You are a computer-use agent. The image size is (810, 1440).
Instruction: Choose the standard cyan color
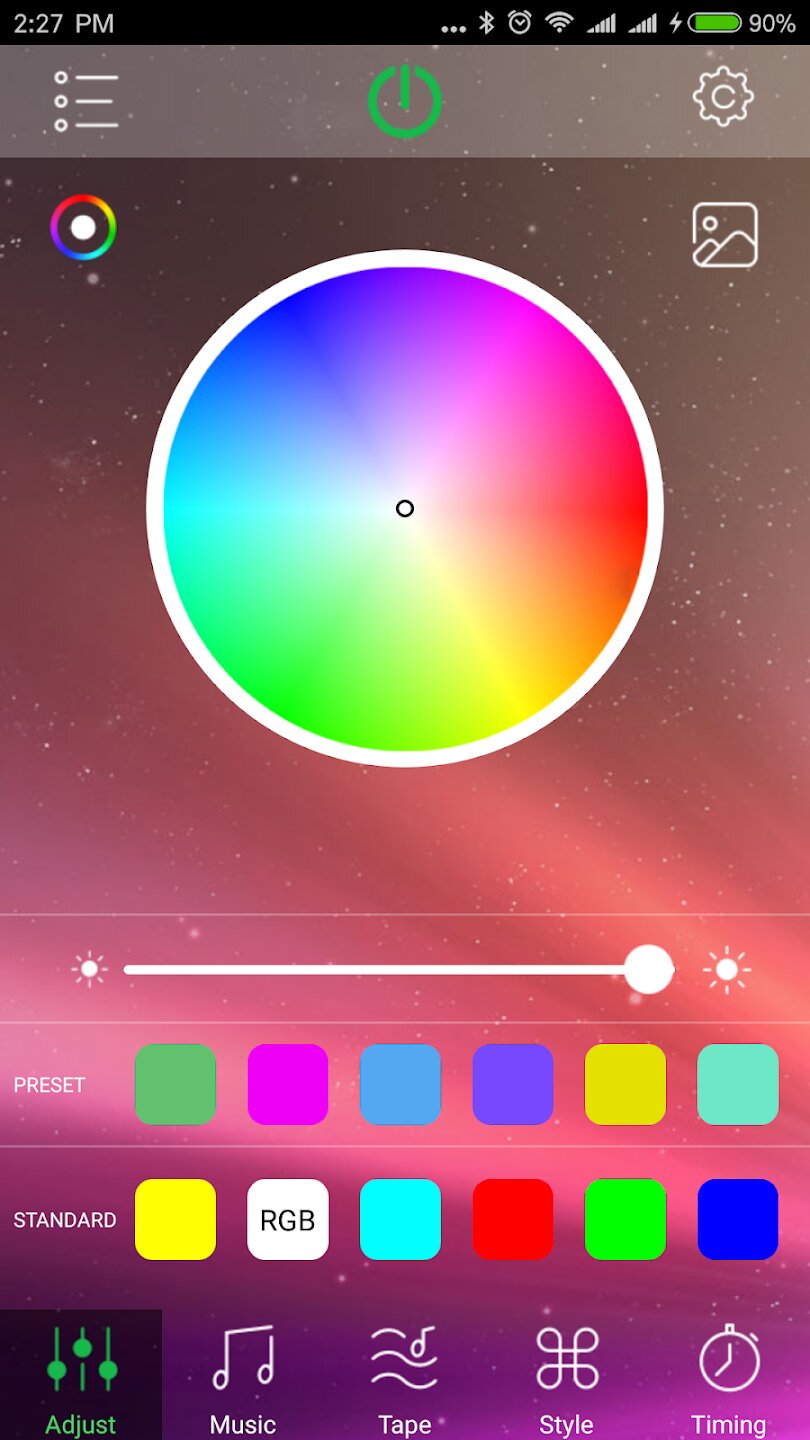pos(400,1219)
